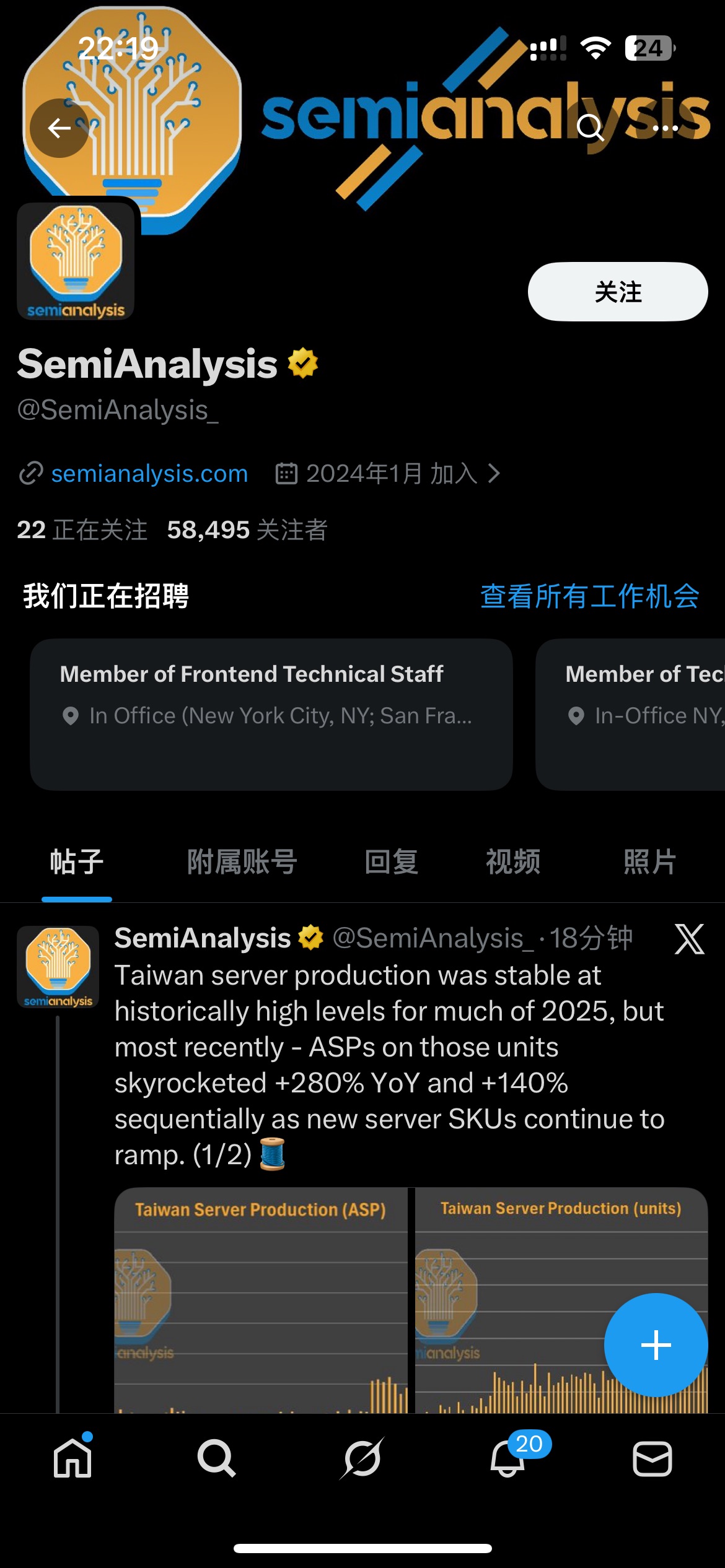Go to the Home tab in bottom navigation
This screenshot has height=1568, width=725.
pyautogui.click(x=72, y=1458)
